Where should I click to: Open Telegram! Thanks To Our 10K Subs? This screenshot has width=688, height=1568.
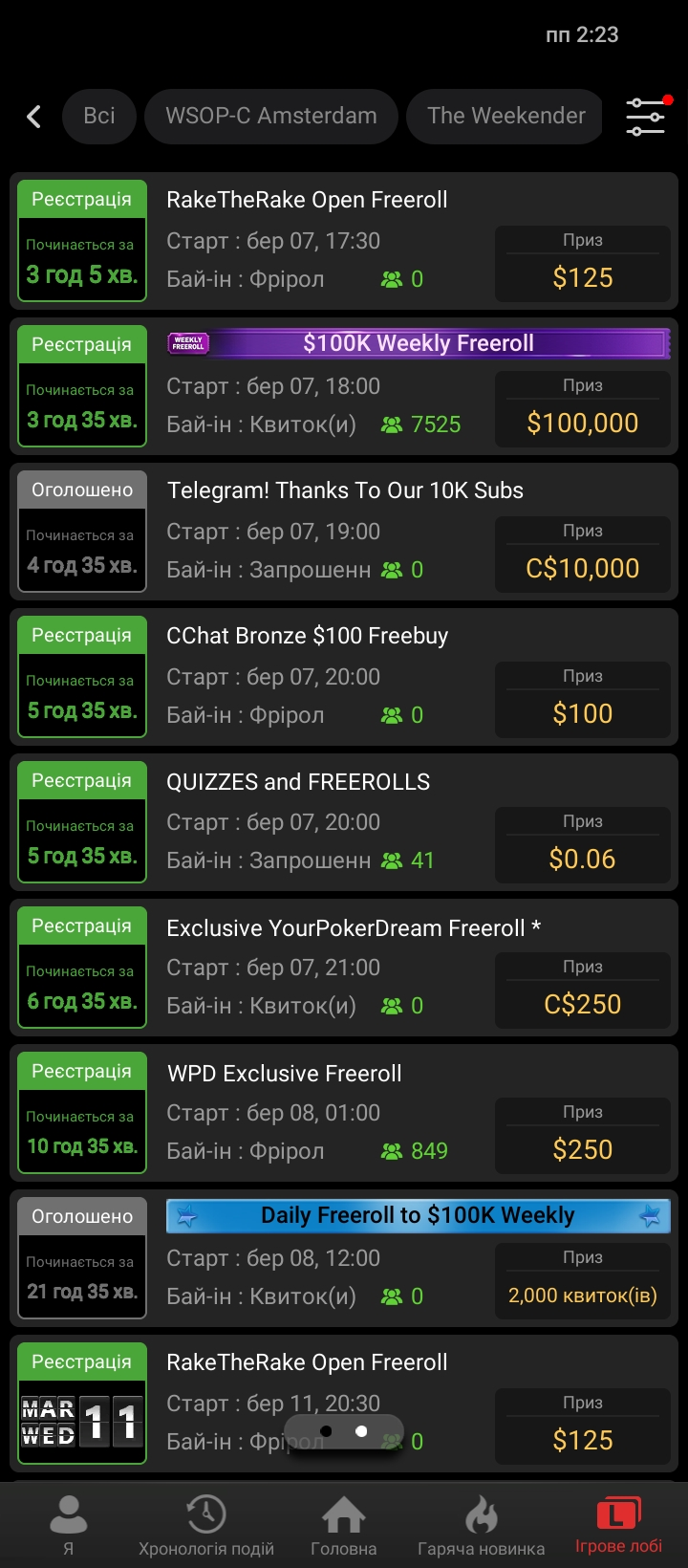point(345,491)
